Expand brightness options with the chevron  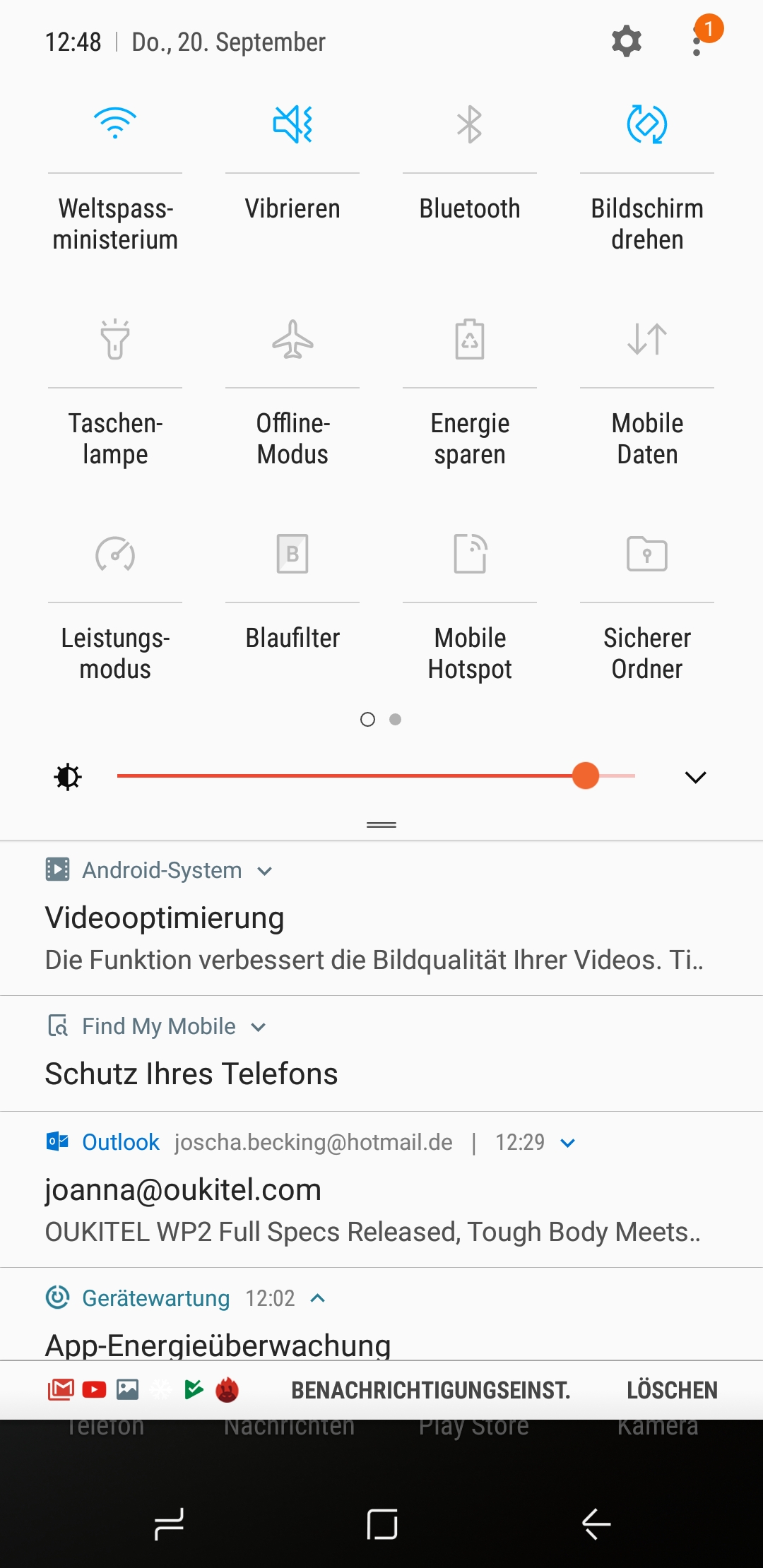point(696,777)
